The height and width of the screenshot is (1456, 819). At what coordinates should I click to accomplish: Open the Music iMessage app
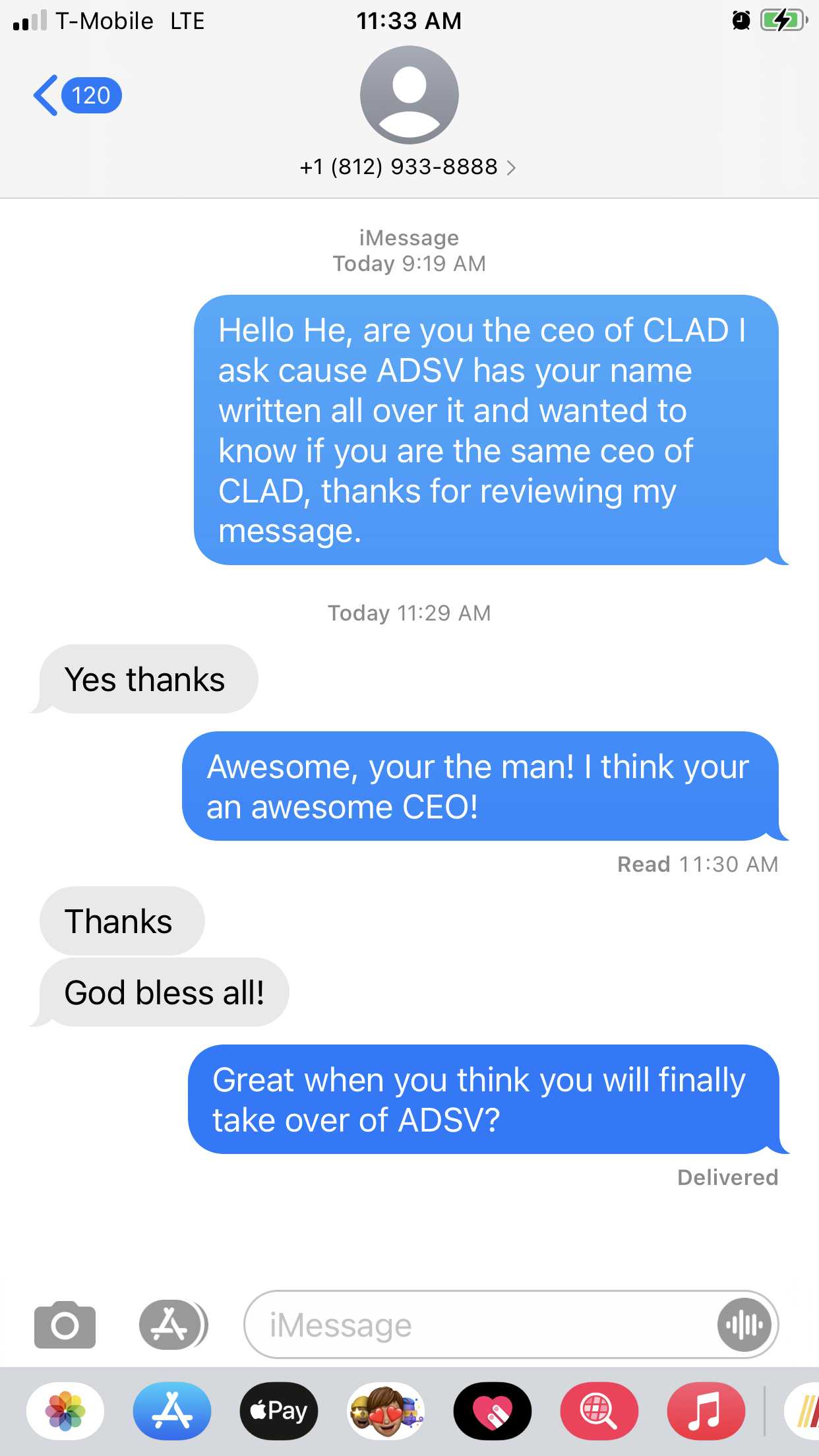click(706, 1411)
